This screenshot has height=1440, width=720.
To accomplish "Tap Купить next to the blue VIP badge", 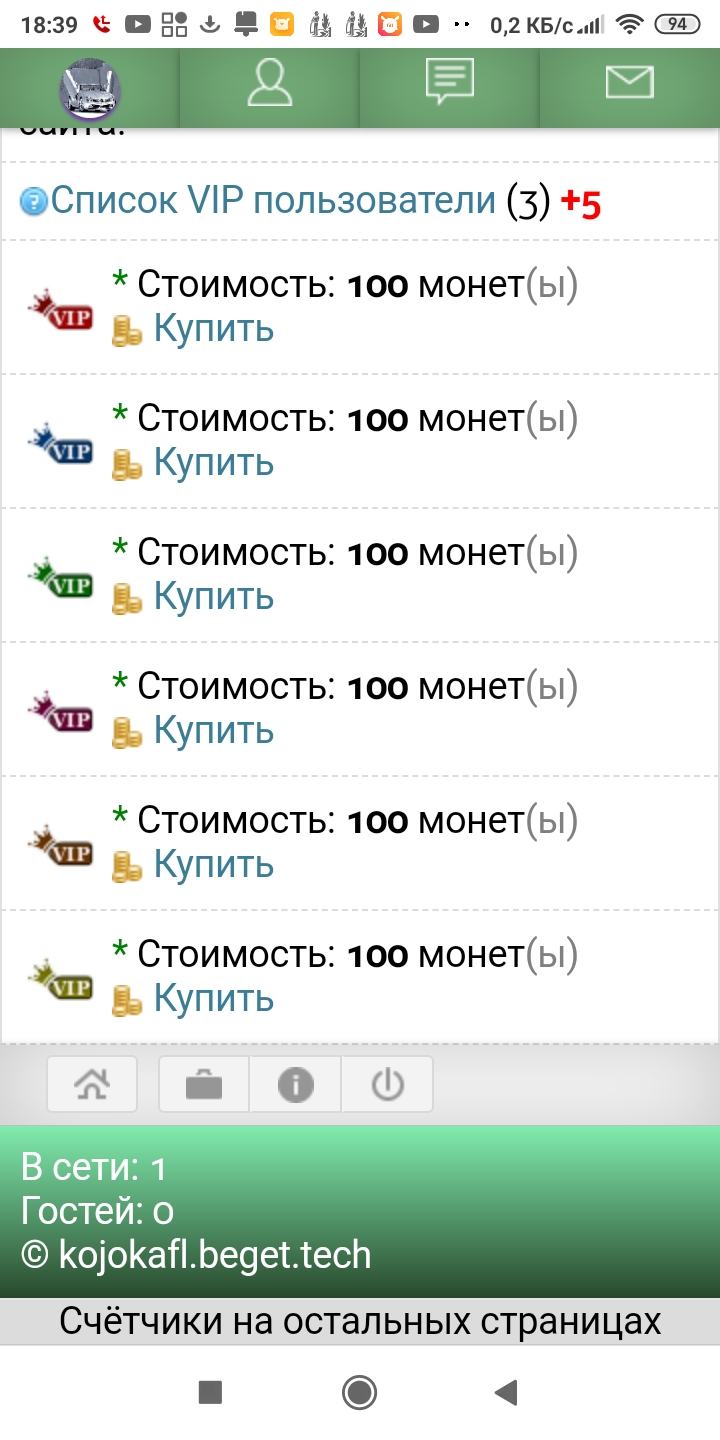I will 213,463.
